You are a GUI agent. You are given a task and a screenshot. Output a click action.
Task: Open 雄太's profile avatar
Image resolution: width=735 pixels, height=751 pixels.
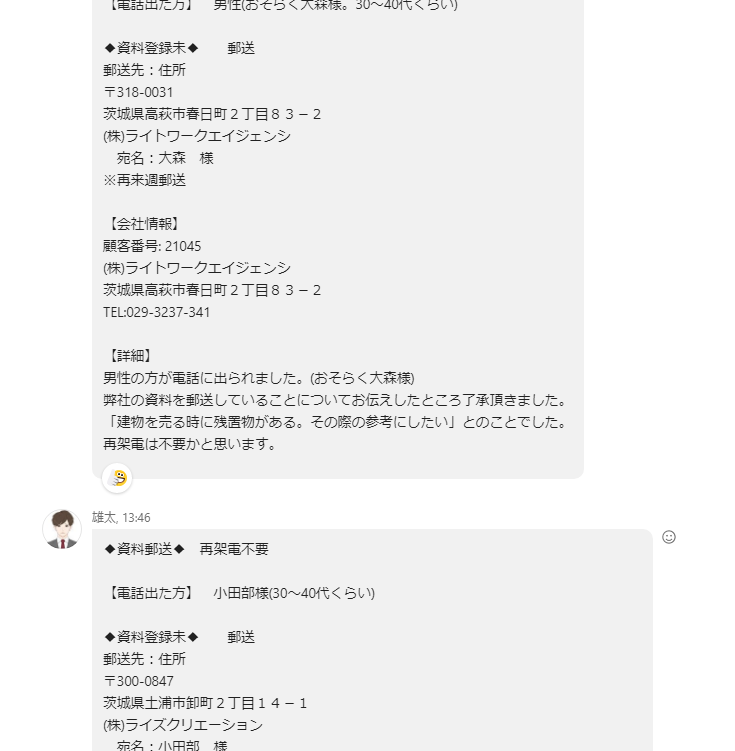tap(62, 529)
